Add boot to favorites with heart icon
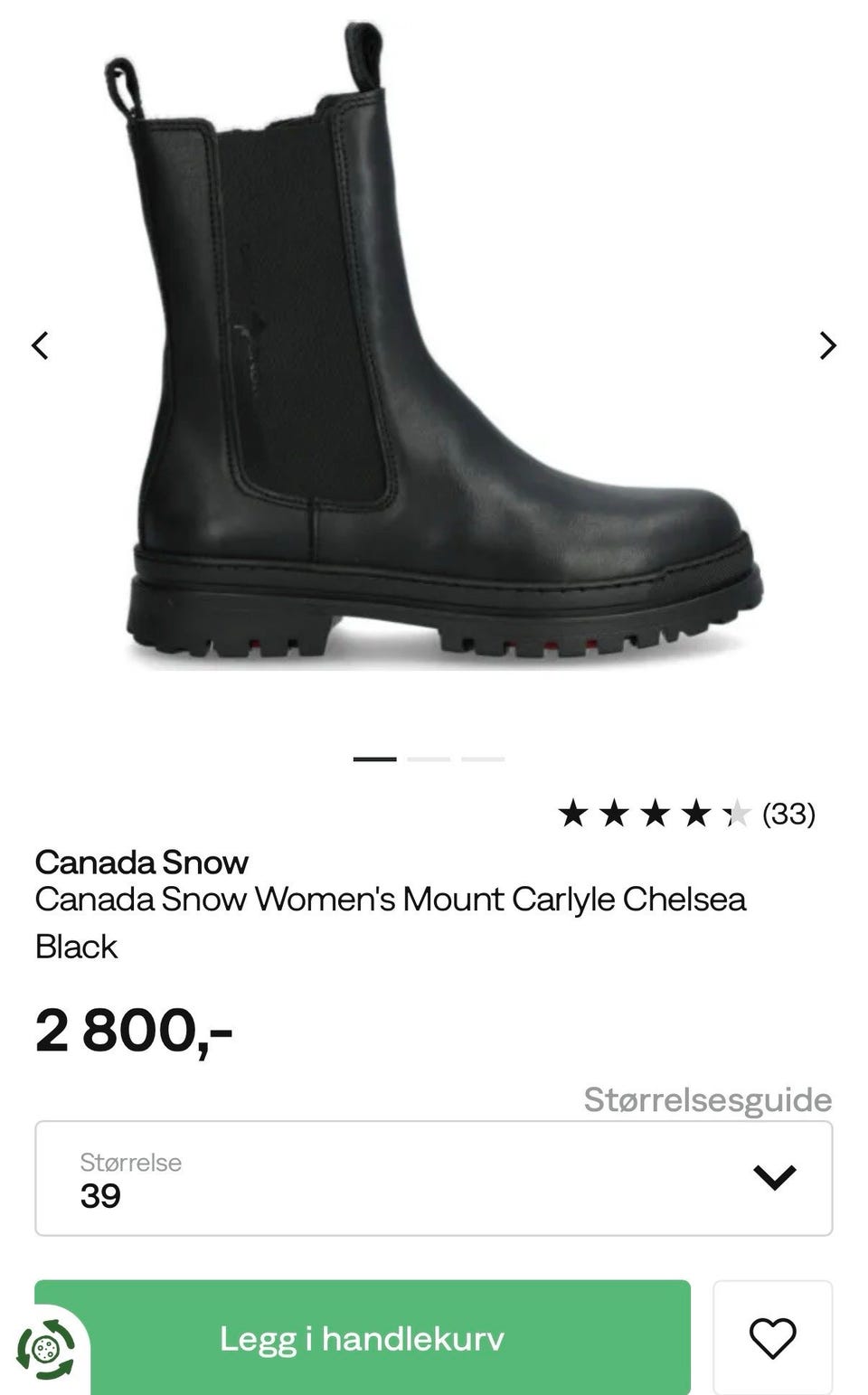The width and height of the screenshot is (868, 1395). pyautogui.click(x=773, y=1337)
